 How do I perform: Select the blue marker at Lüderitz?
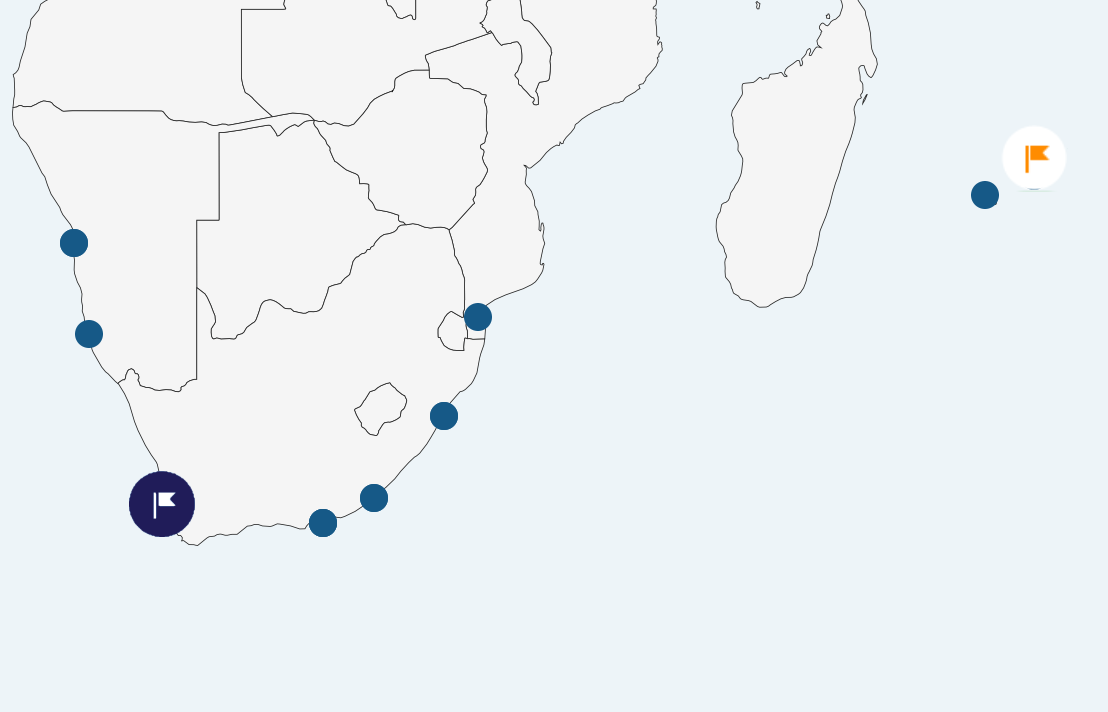89,334
